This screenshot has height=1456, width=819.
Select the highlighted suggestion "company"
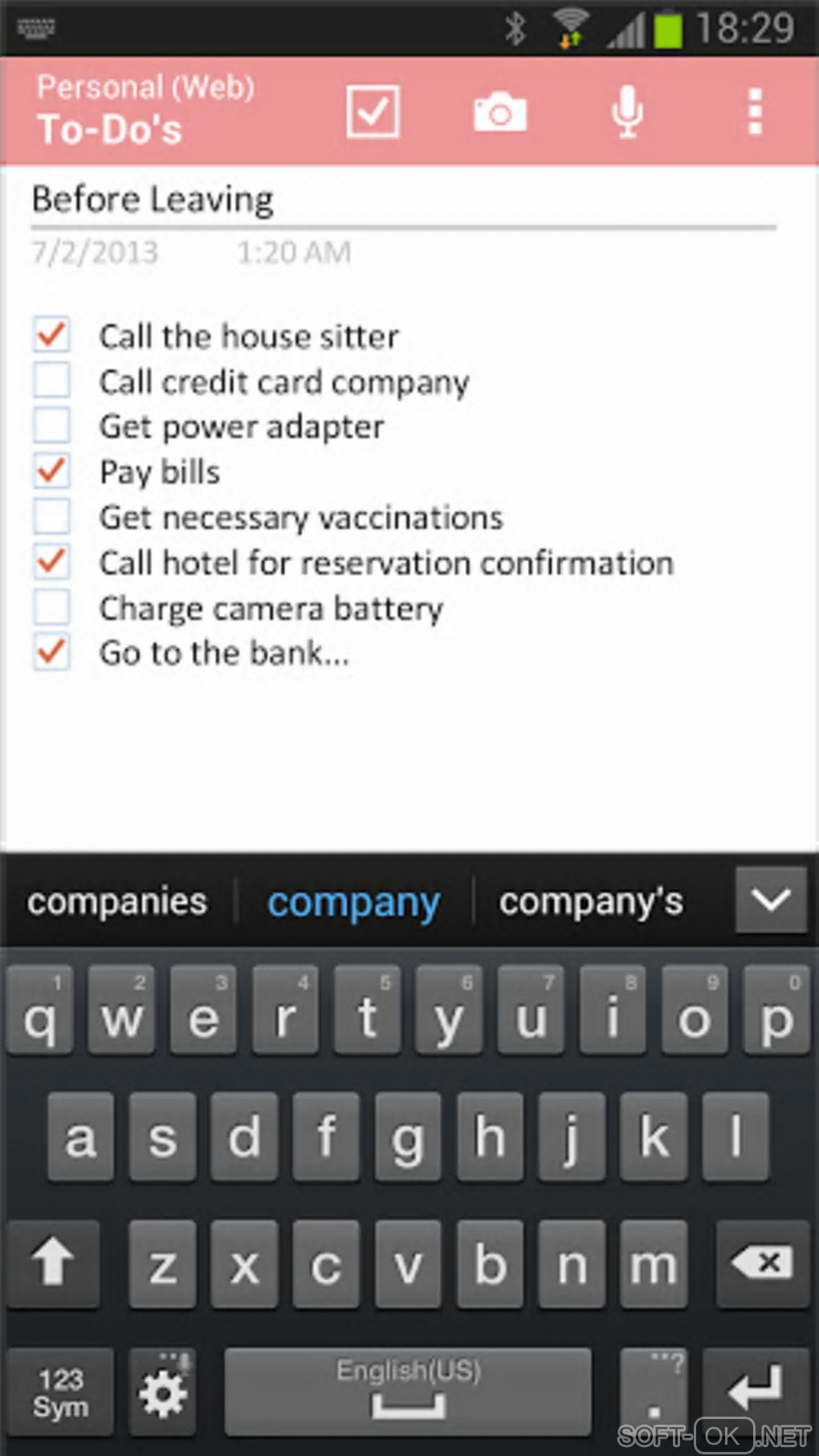(353, 902)
